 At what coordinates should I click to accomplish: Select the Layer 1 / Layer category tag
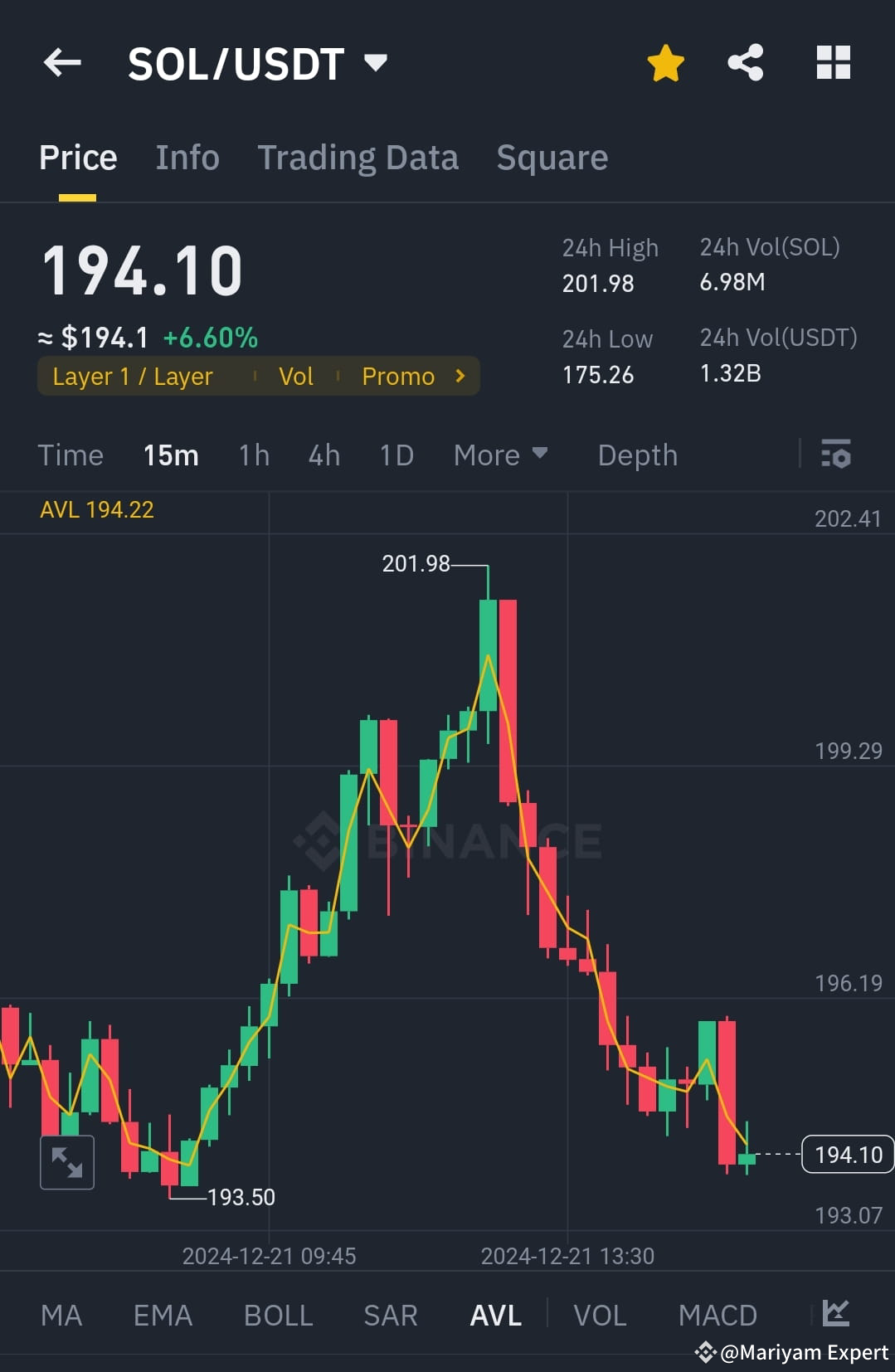point(132,376)
